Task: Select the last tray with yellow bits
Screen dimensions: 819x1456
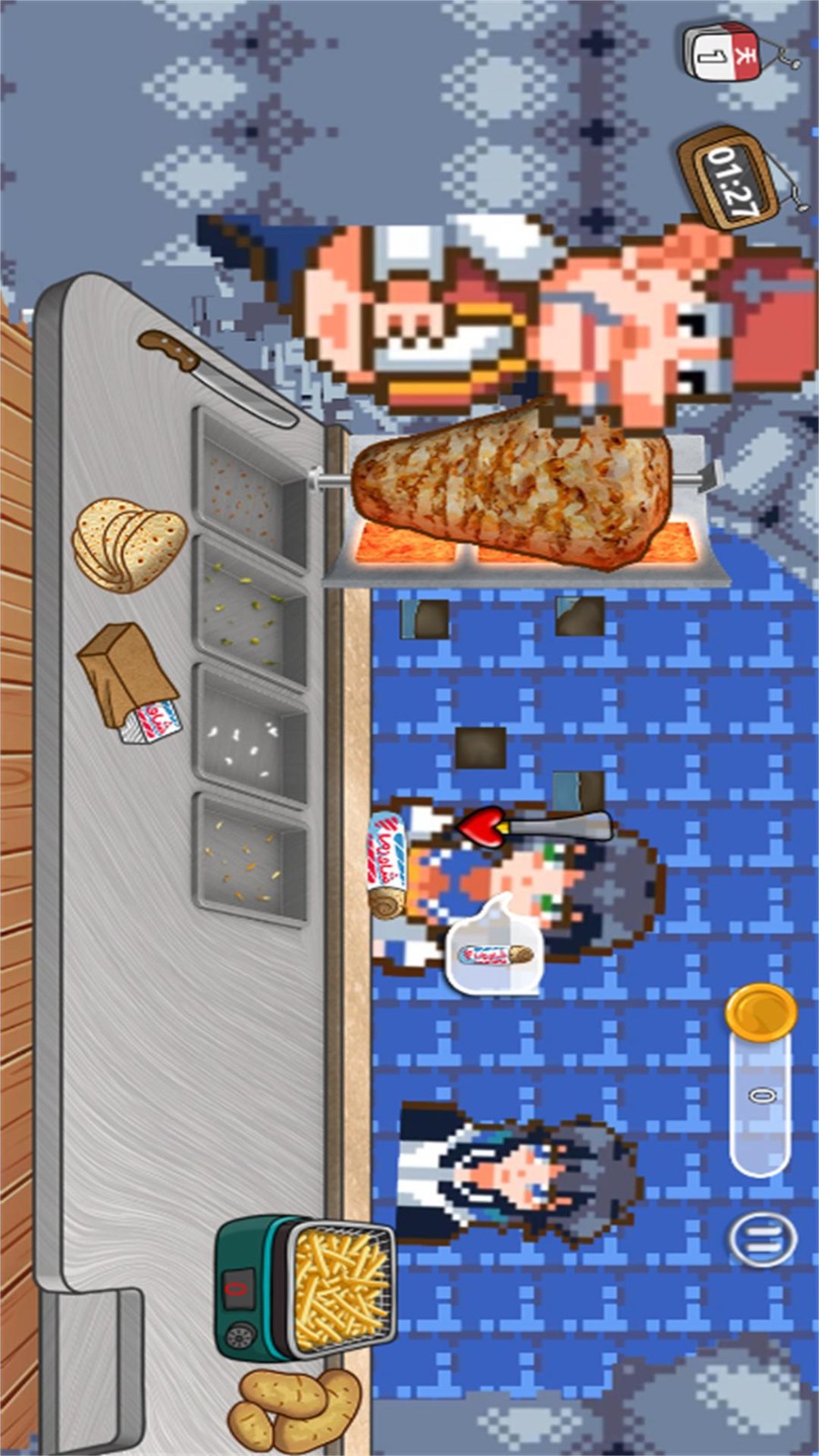Action: [x=246, y=860]
